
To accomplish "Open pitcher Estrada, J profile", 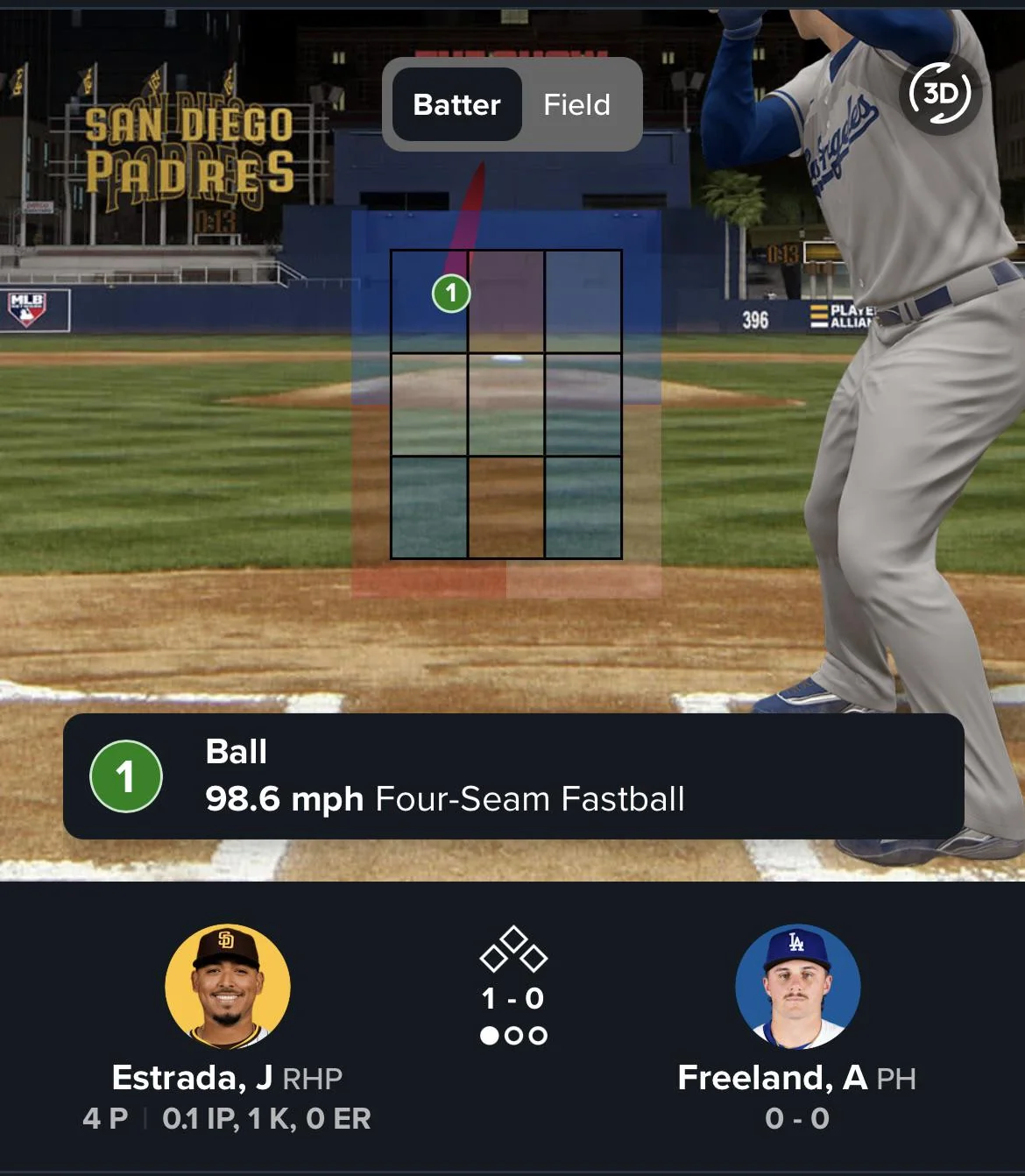I will click(228, 987).
